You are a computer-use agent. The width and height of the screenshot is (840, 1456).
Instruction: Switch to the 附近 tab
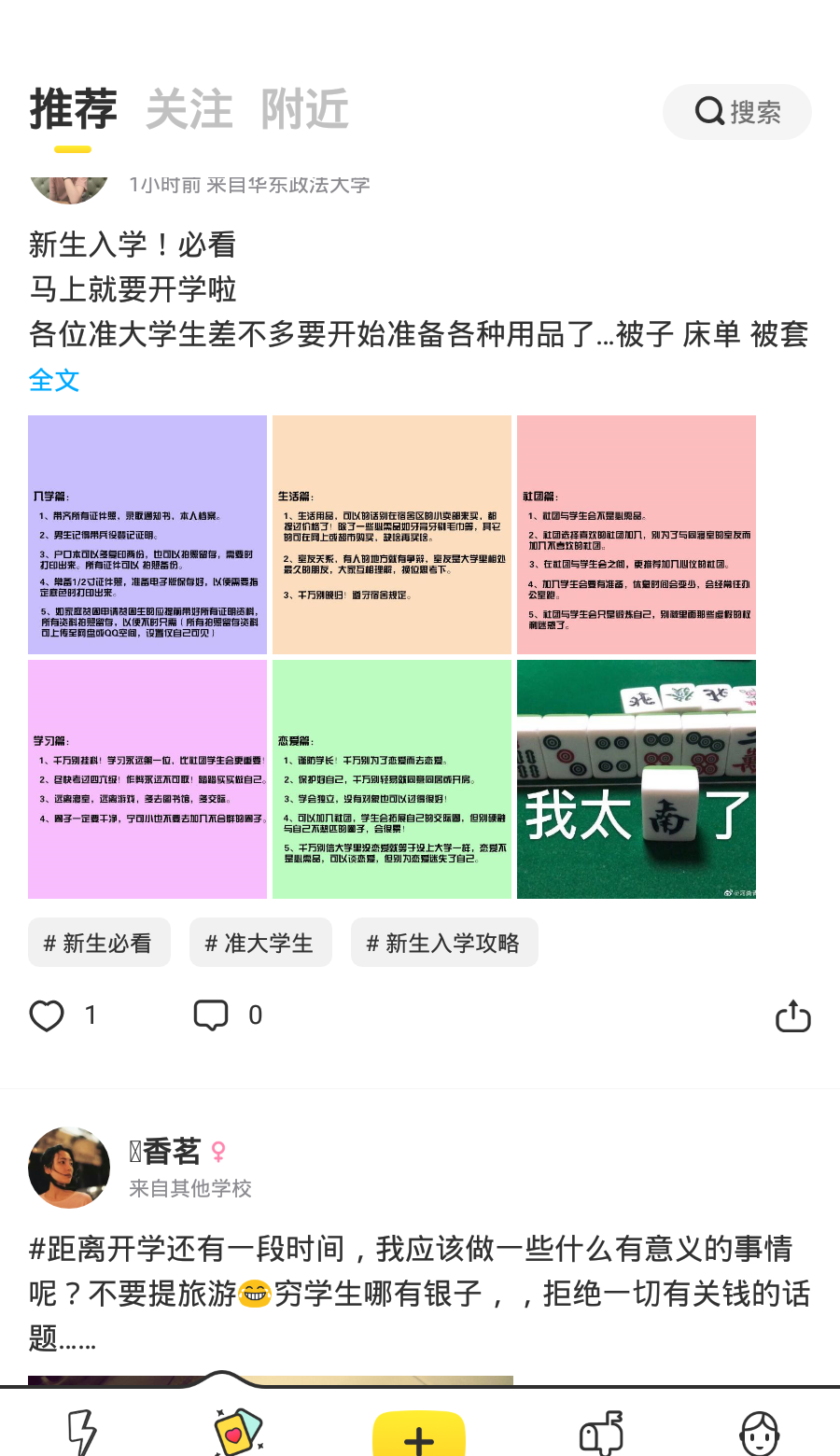coord(304,110)
